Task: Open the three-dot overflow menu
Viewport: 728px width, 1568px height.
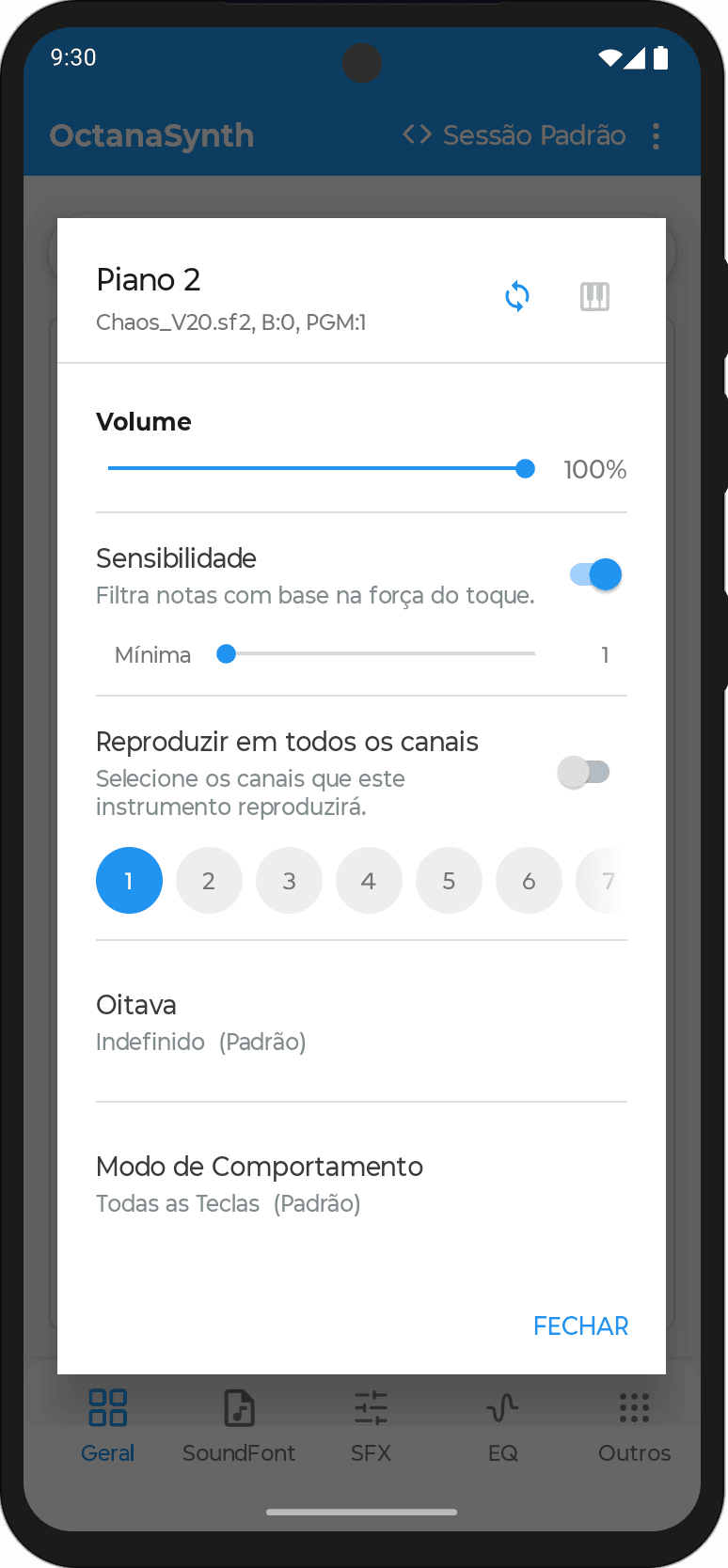Action: point(656,135)
